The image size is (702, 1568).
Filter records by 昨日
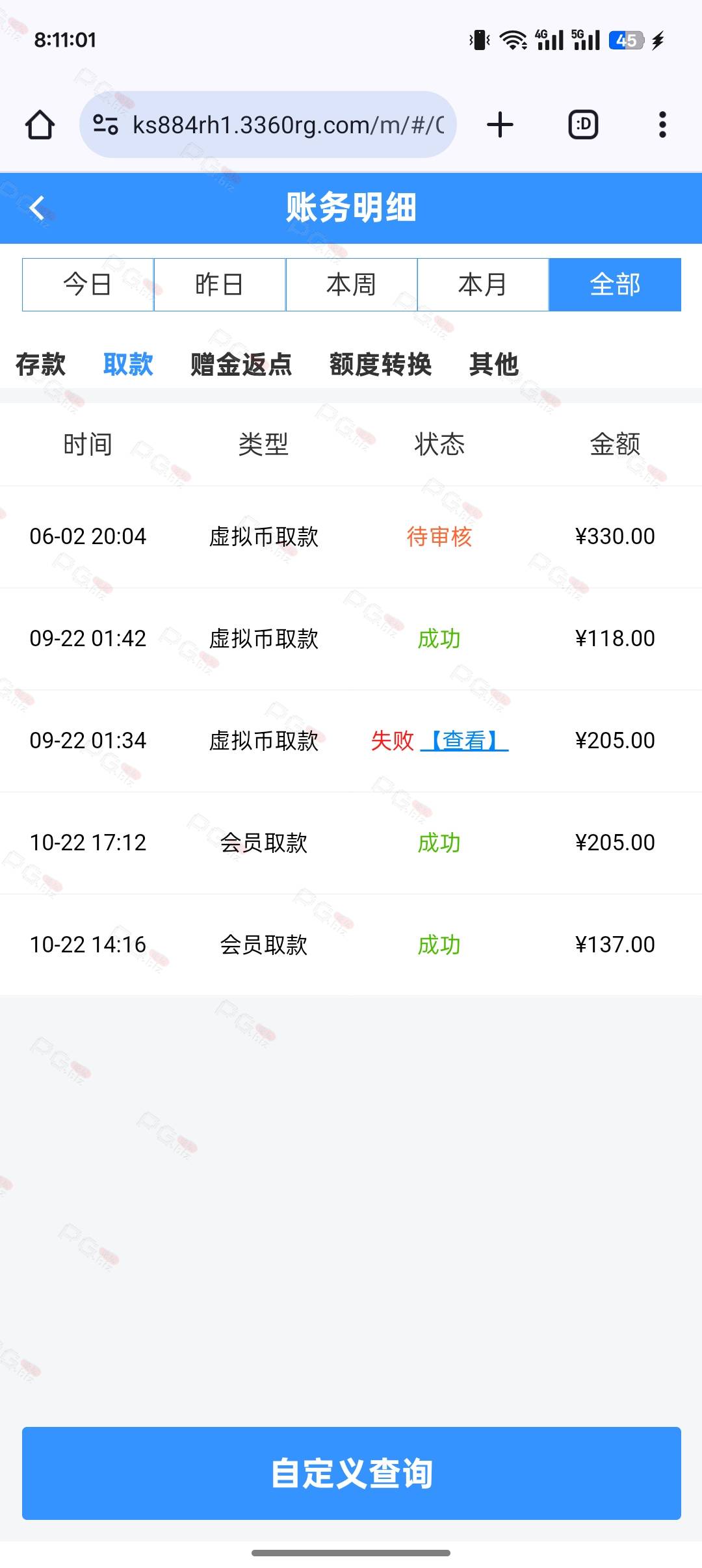220,285
